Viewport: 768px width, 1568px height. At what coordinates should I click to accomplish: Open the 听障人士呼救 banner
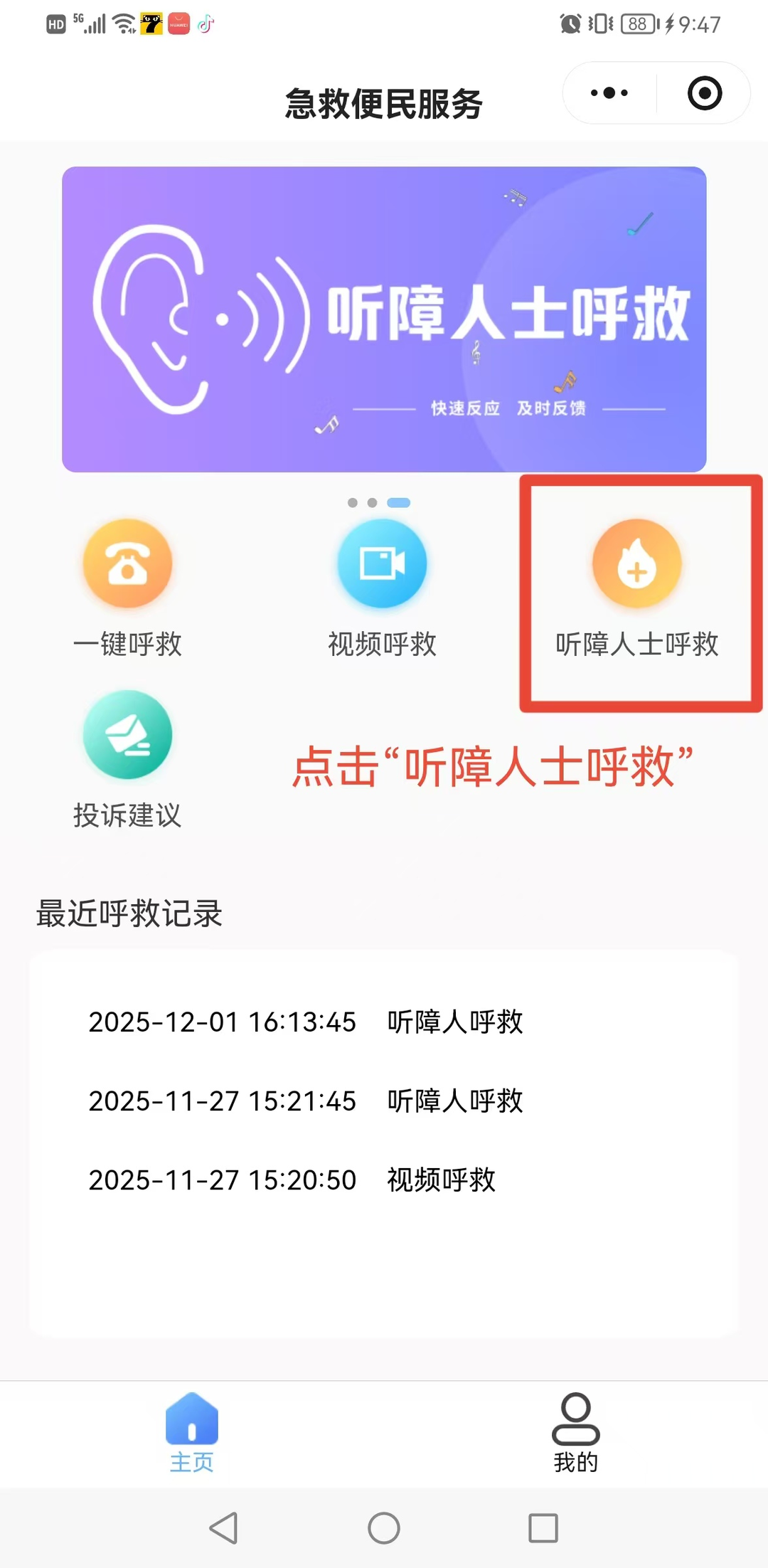click(384, 319)
